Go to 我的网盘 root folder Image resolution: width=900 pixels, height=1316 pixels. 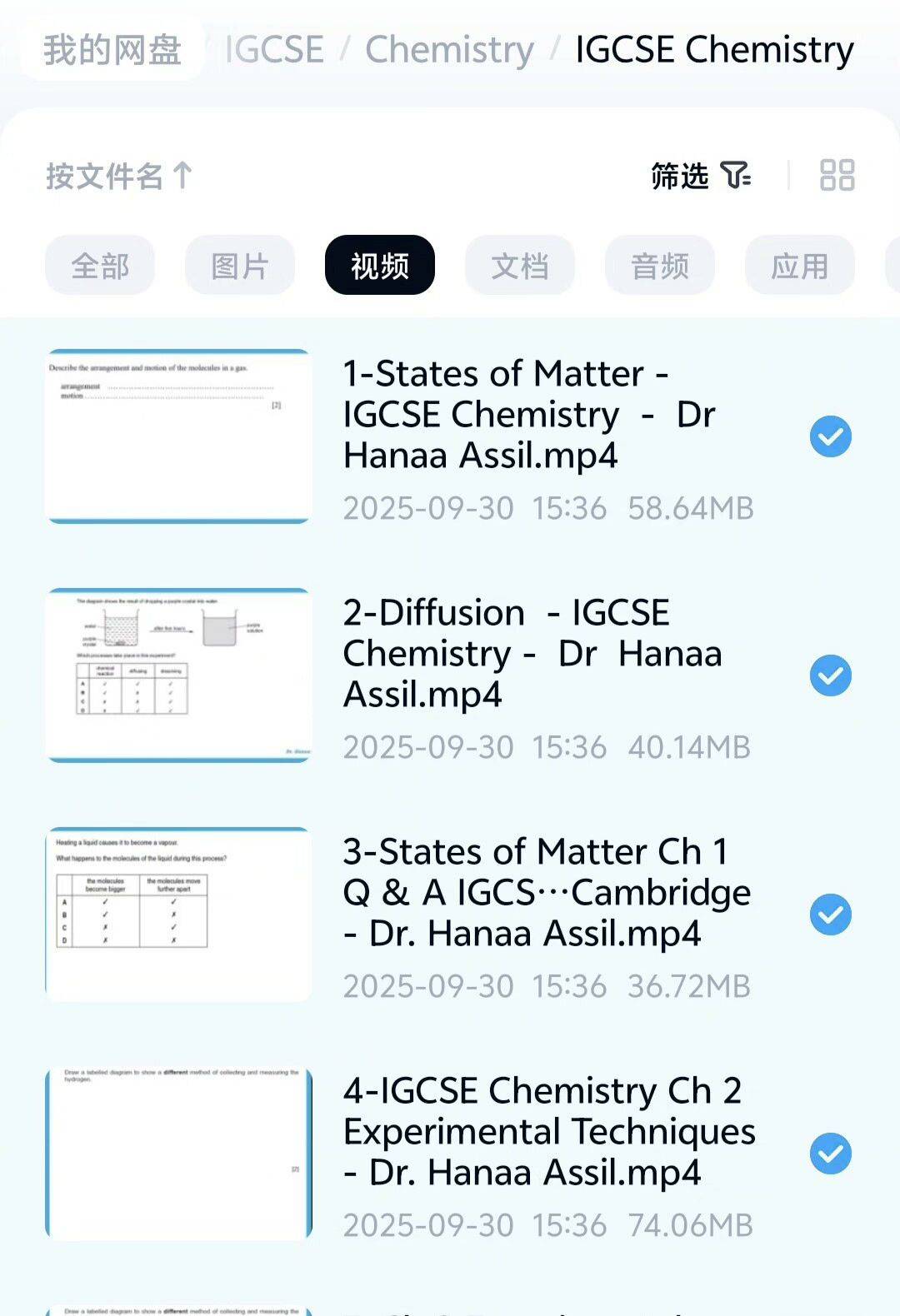point(112,50)
